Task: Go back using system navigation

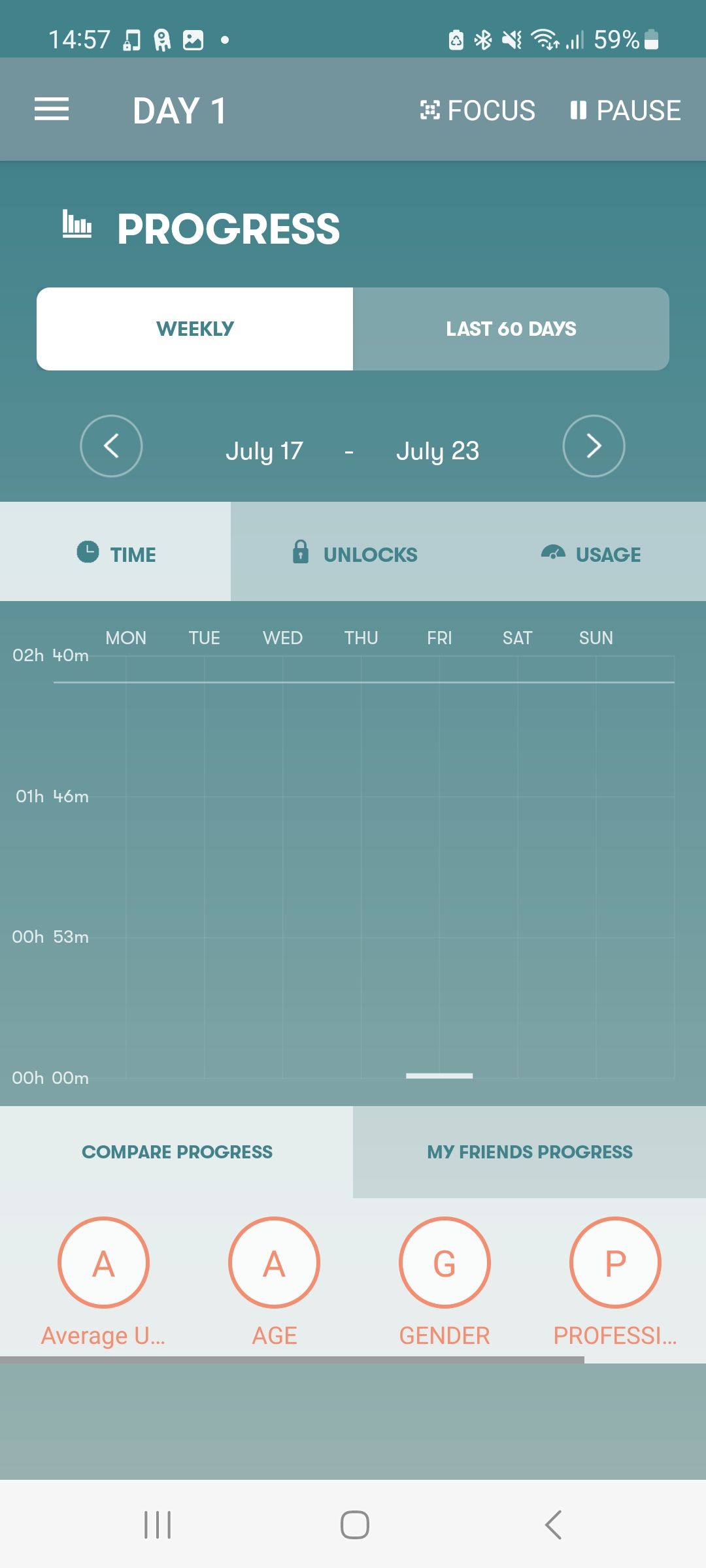Action: point(553,1525)
